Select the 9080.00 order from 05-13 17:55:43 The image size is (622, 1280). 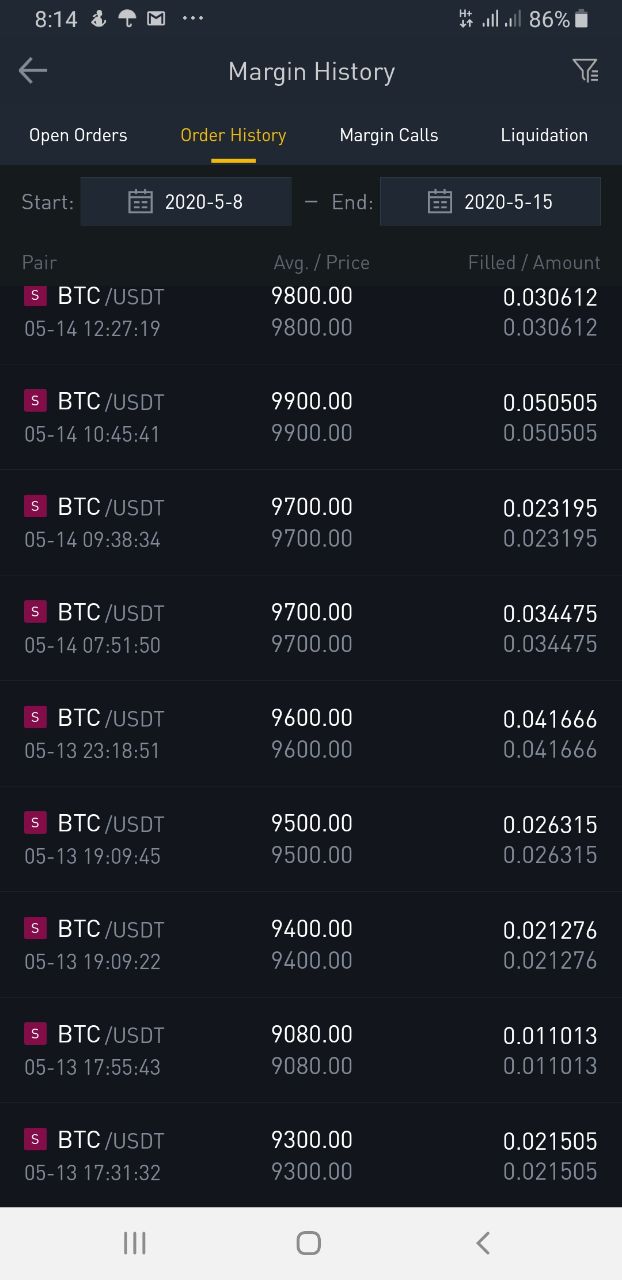coord(311,1050)
